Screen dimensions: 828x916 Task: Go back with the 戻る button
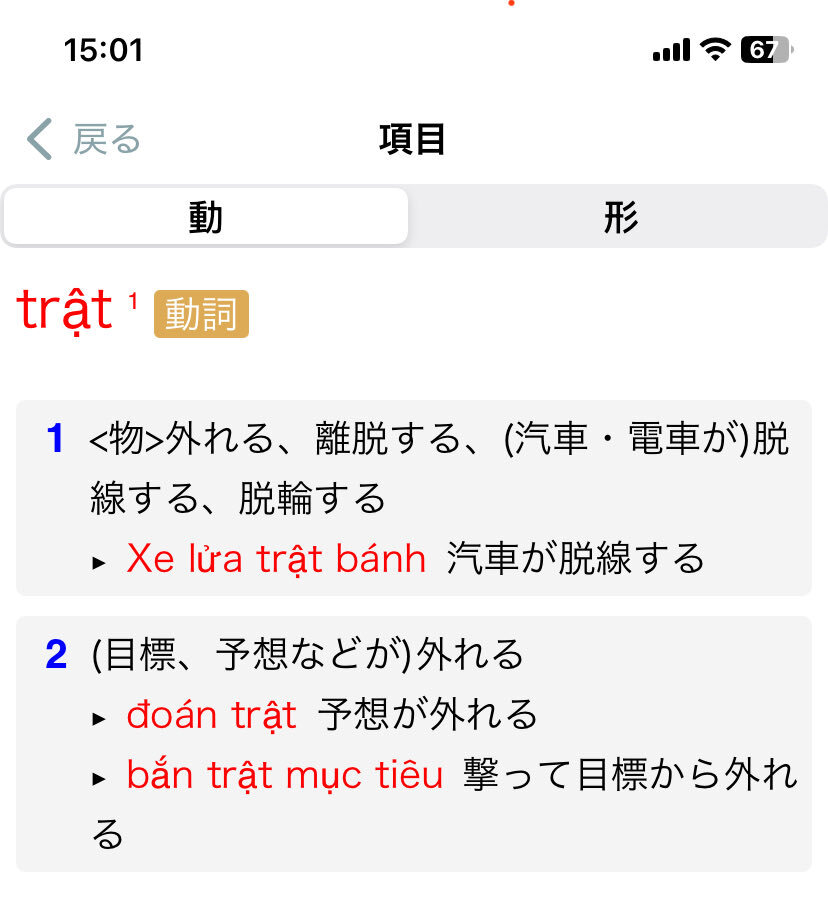pyautogui.click(x=84, y=139)
